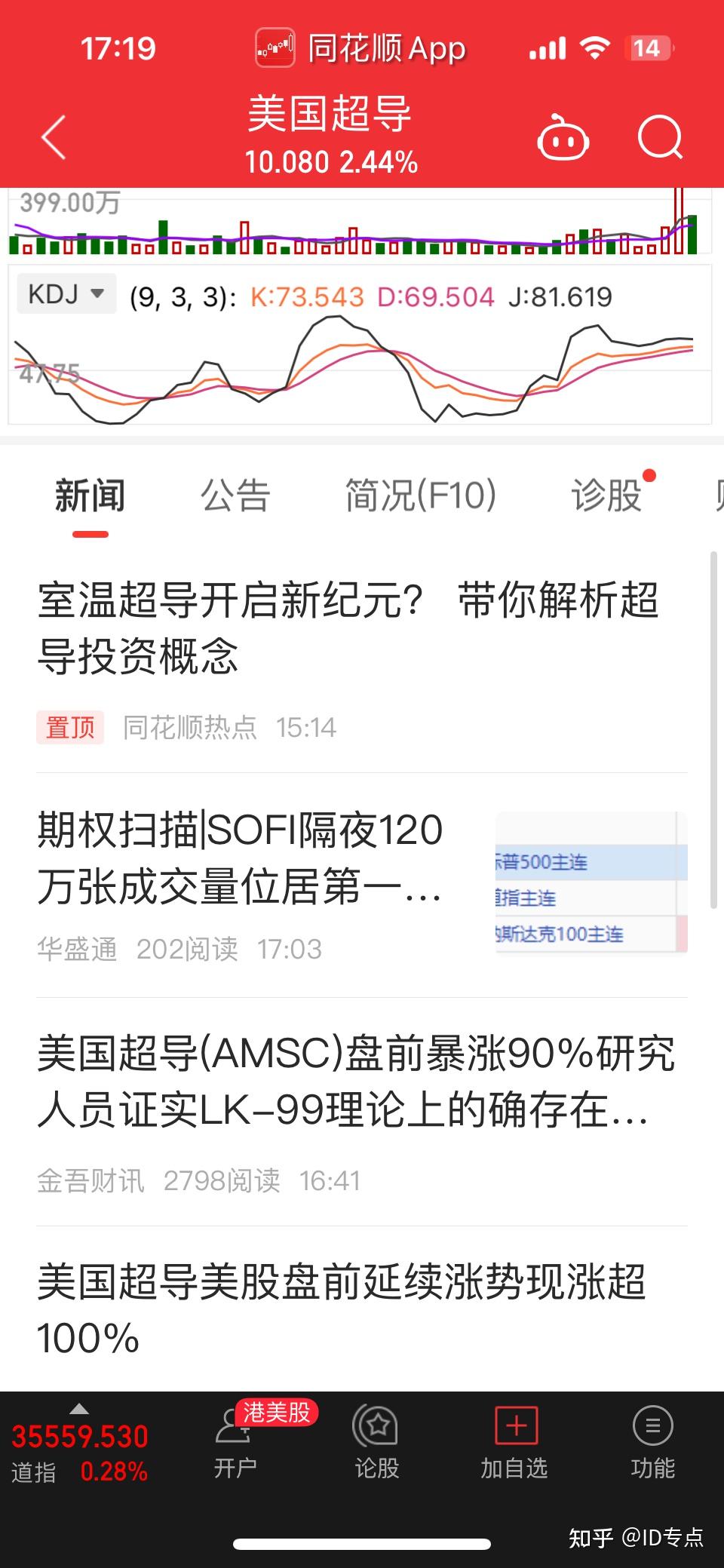Go back using the top-left arrow
The height and width of the screenshot is (1568, 724).
point(54,137)
